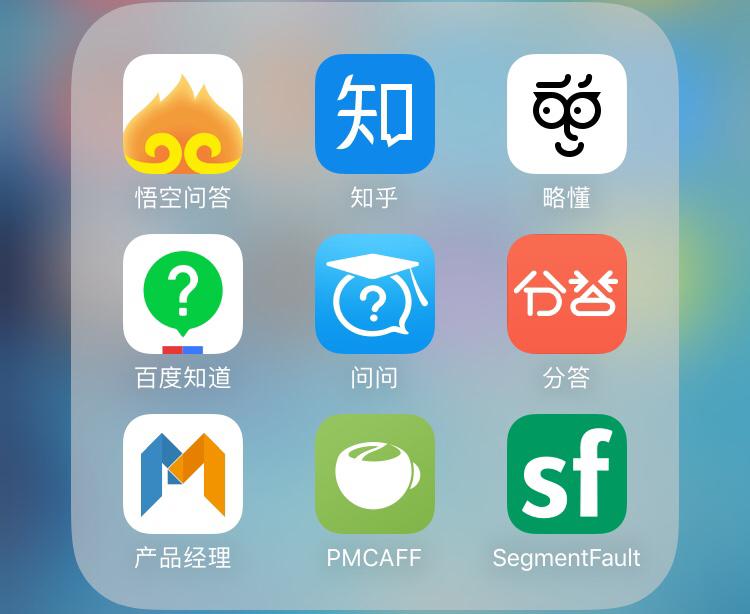750x614 pixels.
Task: Launch 百度知道
Action: coord(183,294)
